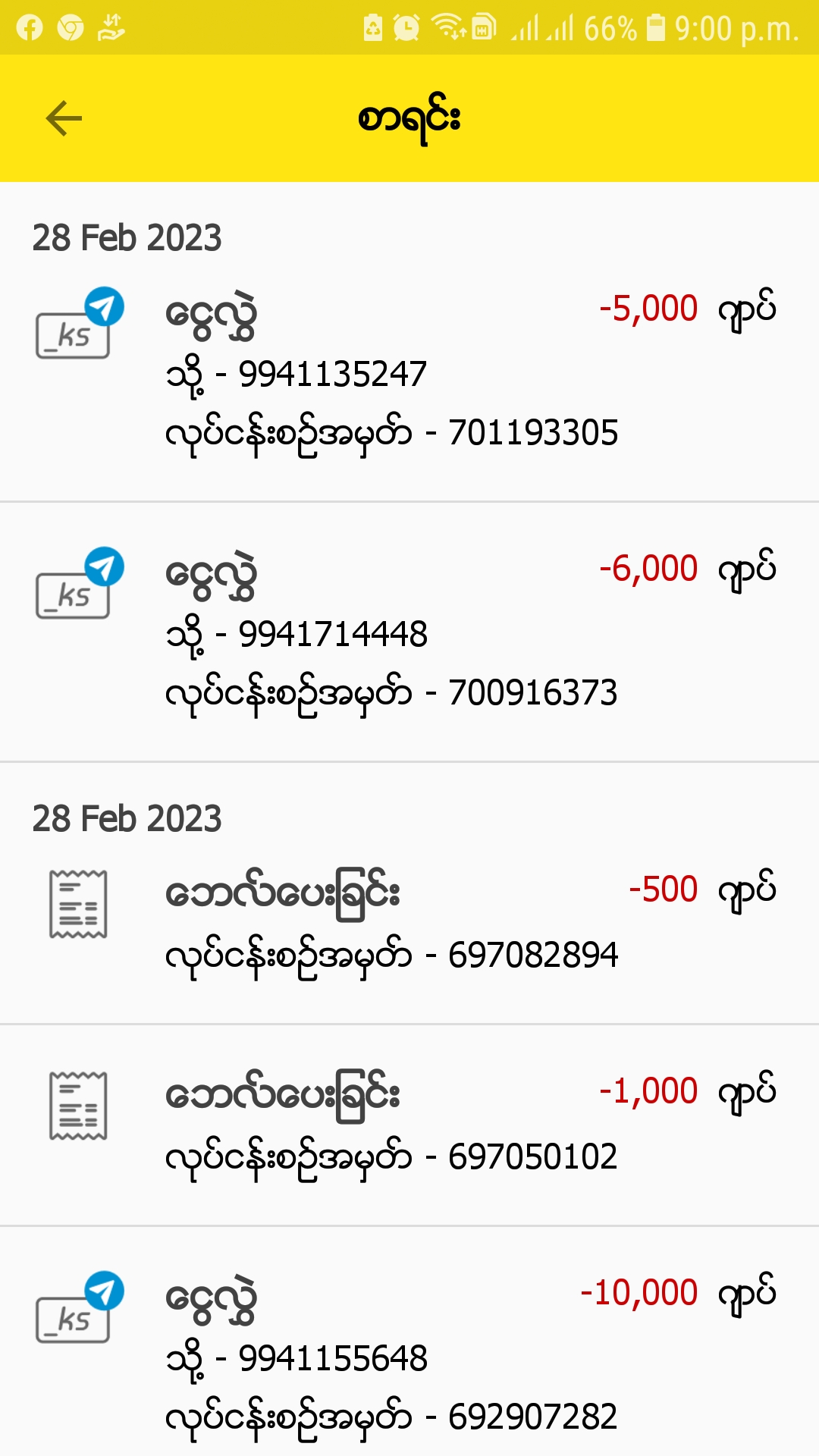The image size is (819, 1456).
Task: Open the -6,000 transfer to 9941714448
Action: (x=409, y=632)
